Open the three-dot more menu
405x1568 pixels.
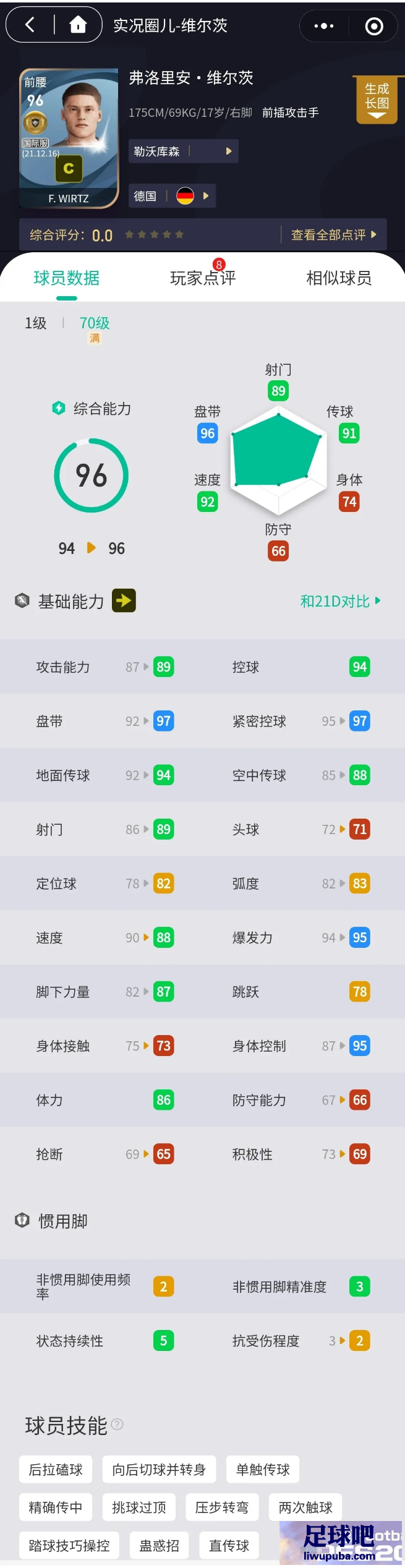[323, 26]
